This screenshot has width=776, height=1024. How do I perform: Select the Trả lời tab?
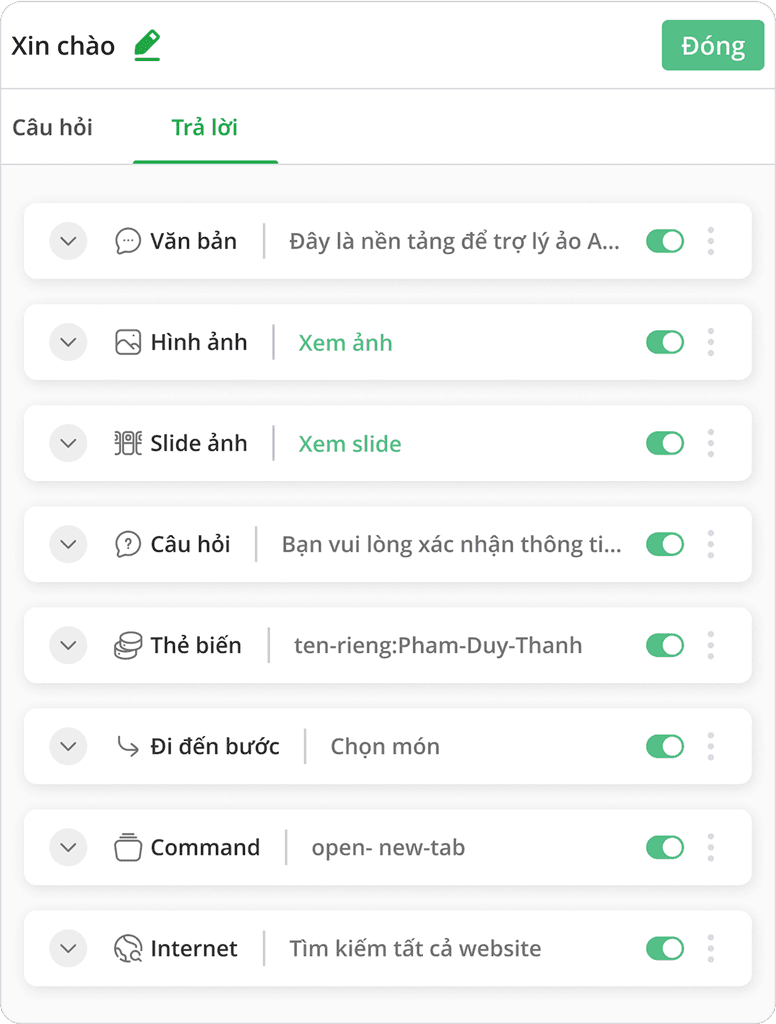(204, 127)
